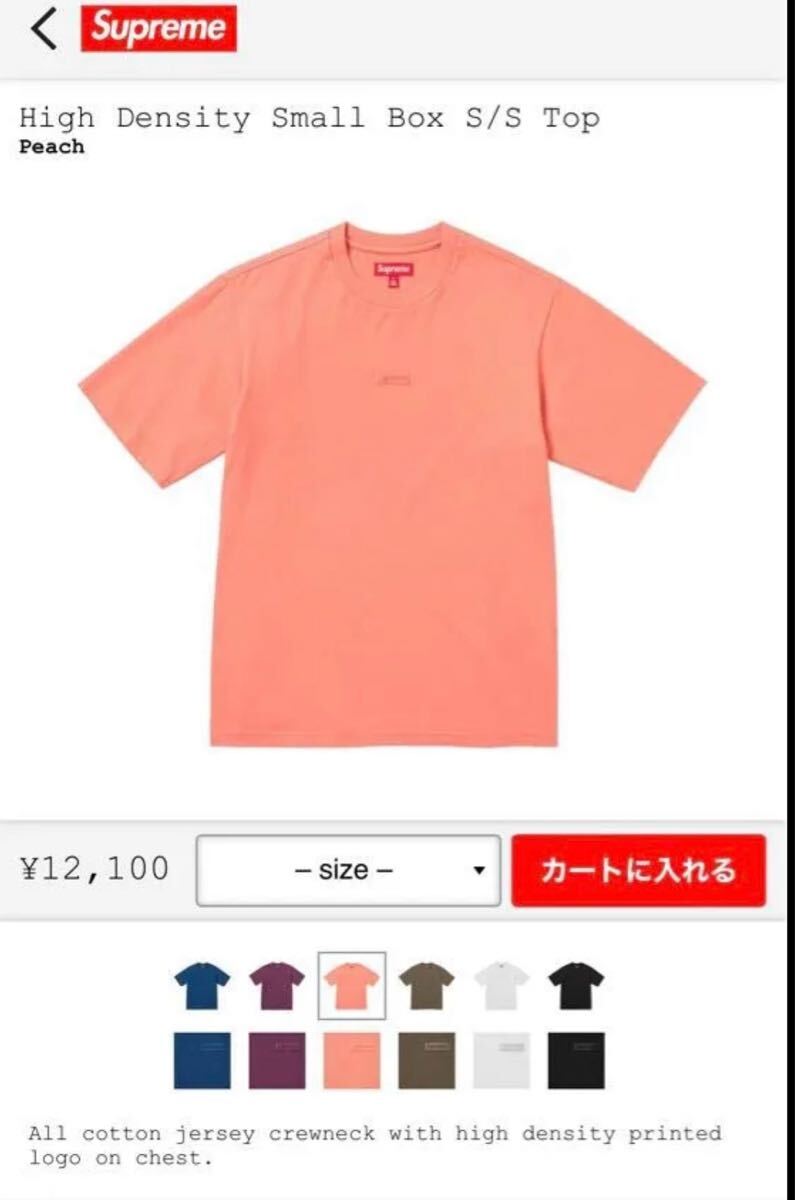Tap the red カートに入れる button
This screenshot has height=1200, width=795.
coord(638,870)
